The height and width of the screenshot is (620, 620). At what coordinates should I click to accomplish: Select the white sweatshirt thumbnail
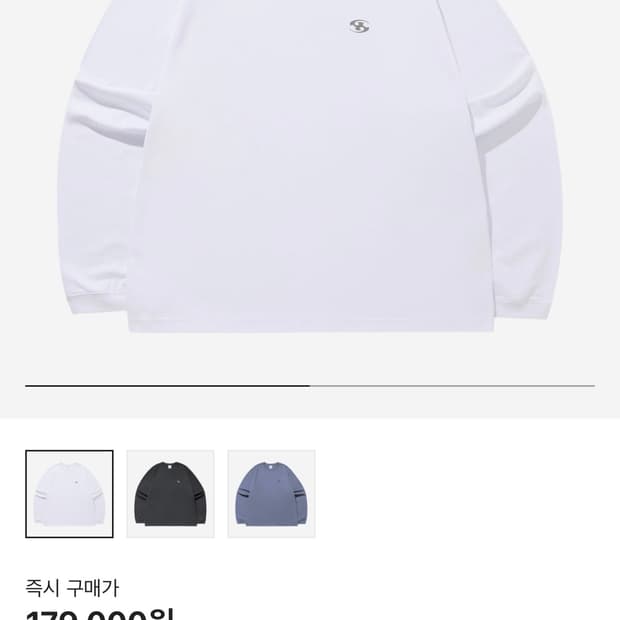pyautogui.click(x=69, y=494)
